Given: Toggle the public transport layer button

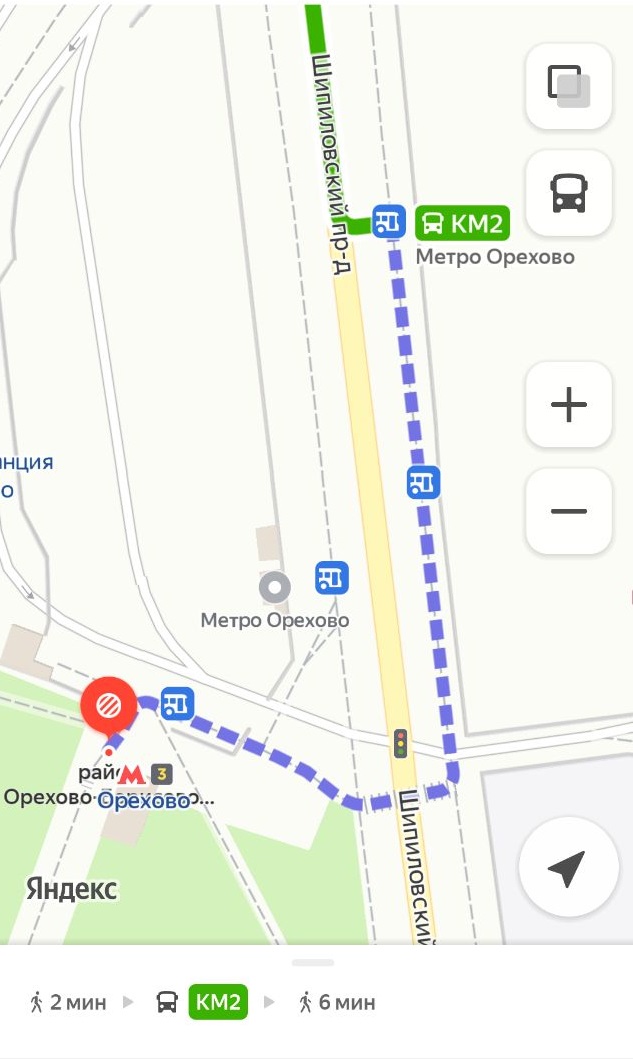Looking at the screenshot, I should pos(569,193).
